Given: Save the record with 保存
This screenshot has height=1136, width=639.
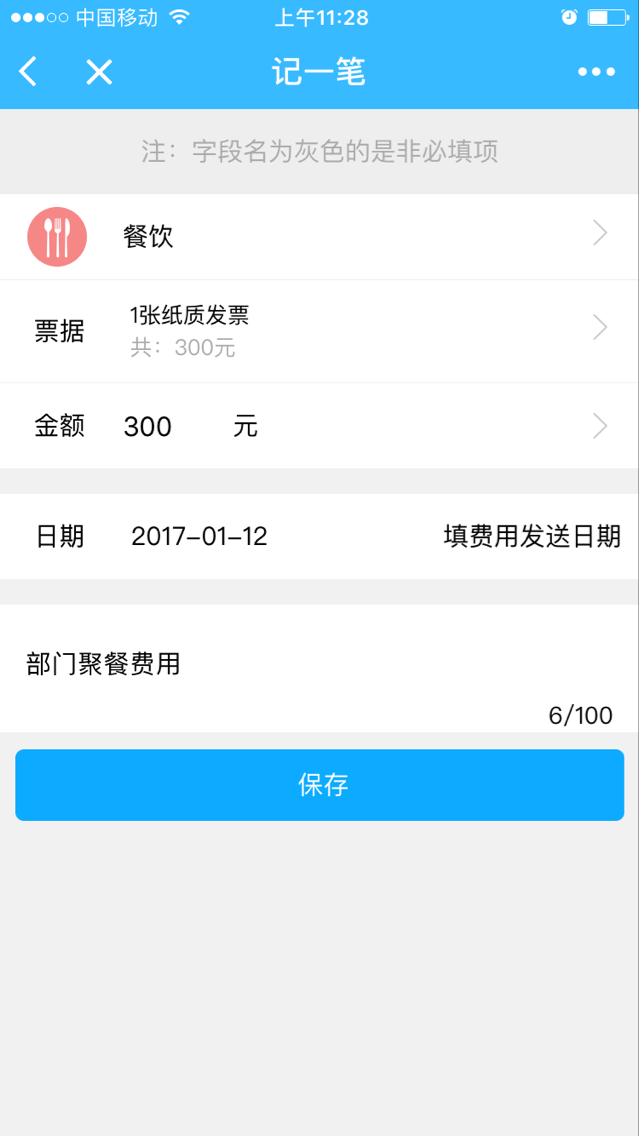Looking at the screenshot, I should click(x=319, y=785).
